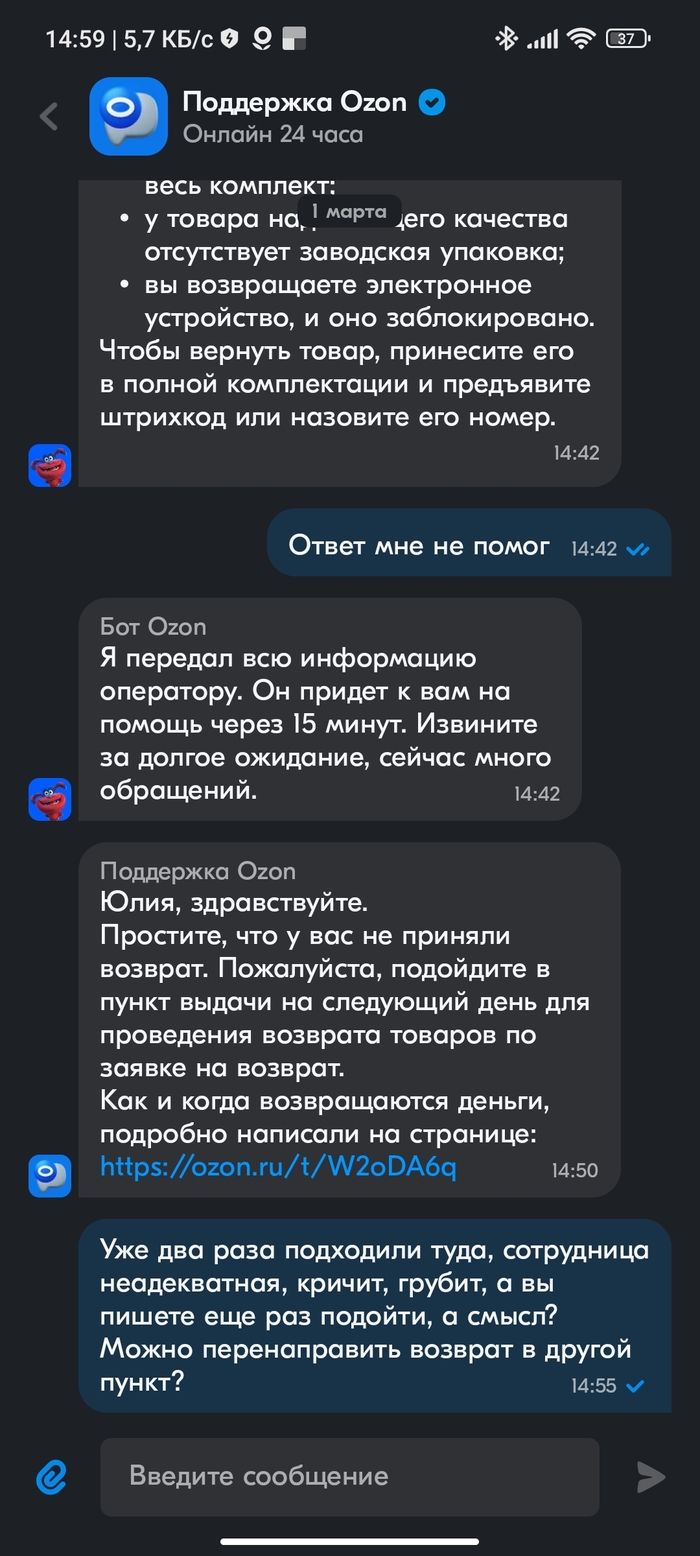
Task: Attach a file with the paperclip icon
Action: 51,1476
